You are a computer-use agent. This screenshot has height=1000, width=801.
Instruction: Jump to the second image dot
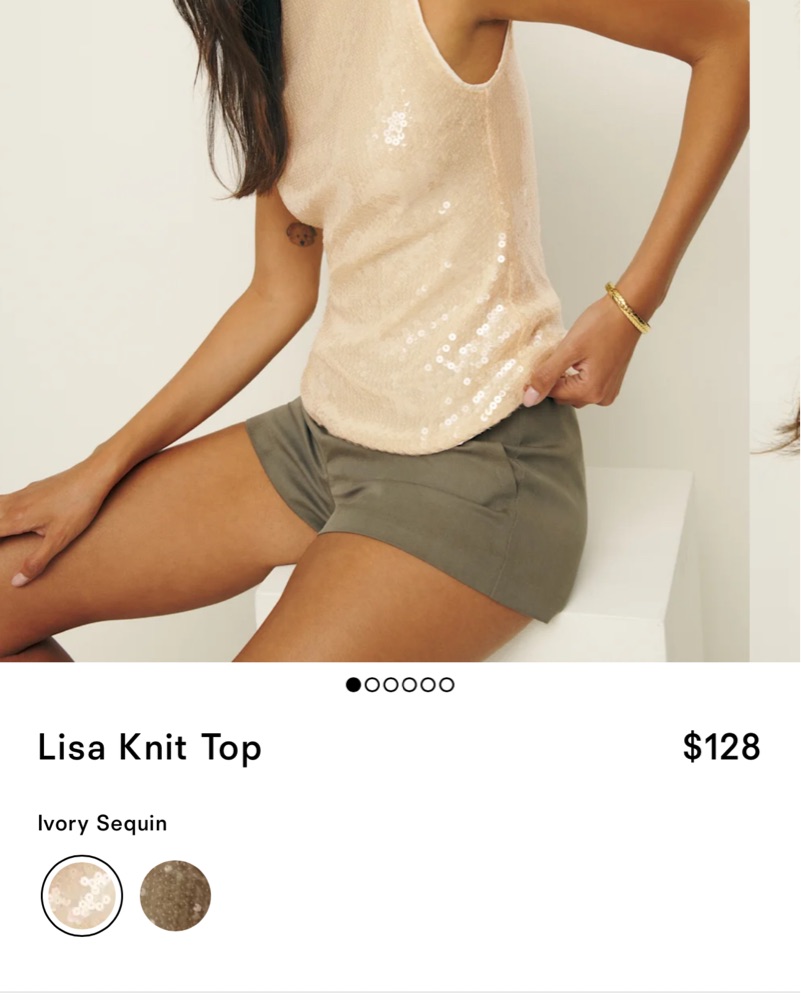coord(372,685)
